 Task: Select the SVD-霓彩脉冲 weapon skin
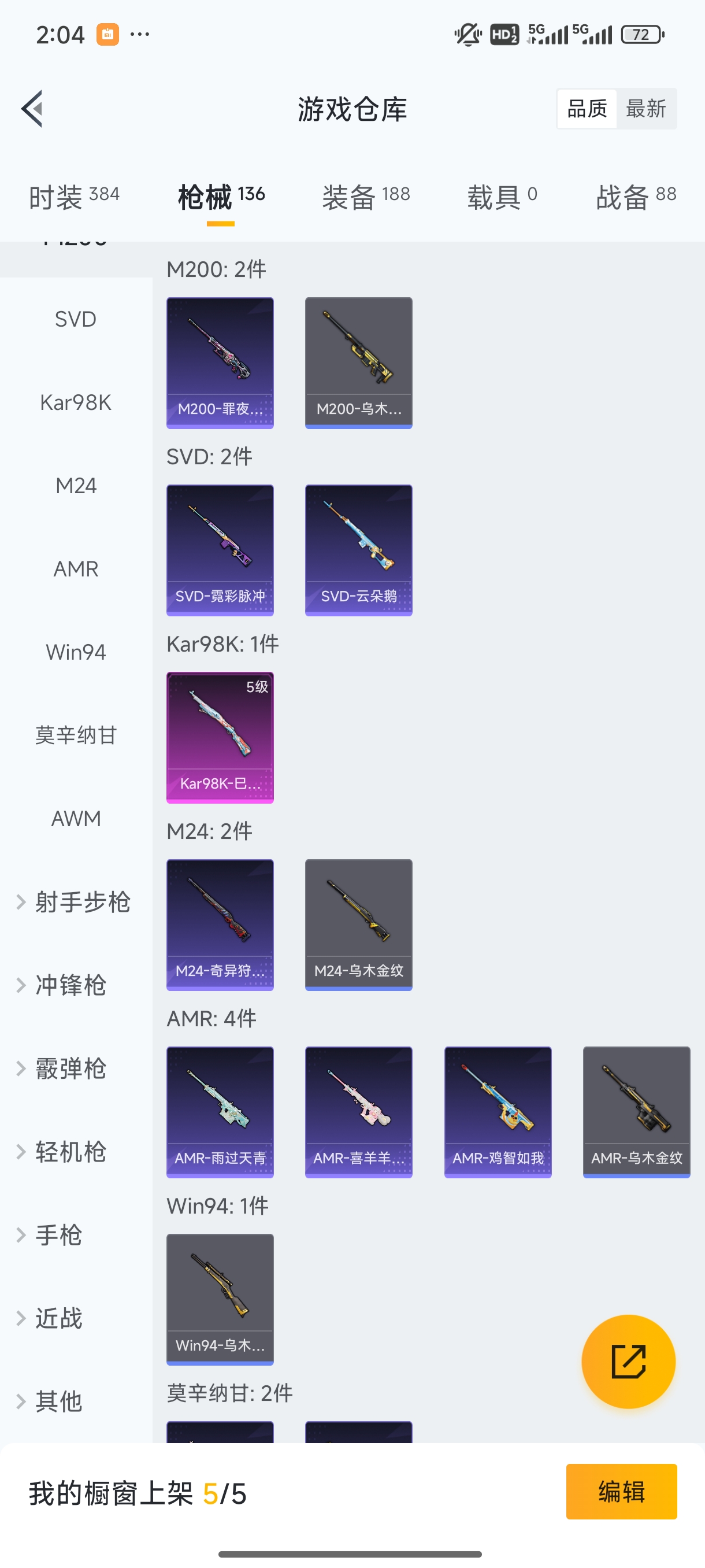pos(220,549)
